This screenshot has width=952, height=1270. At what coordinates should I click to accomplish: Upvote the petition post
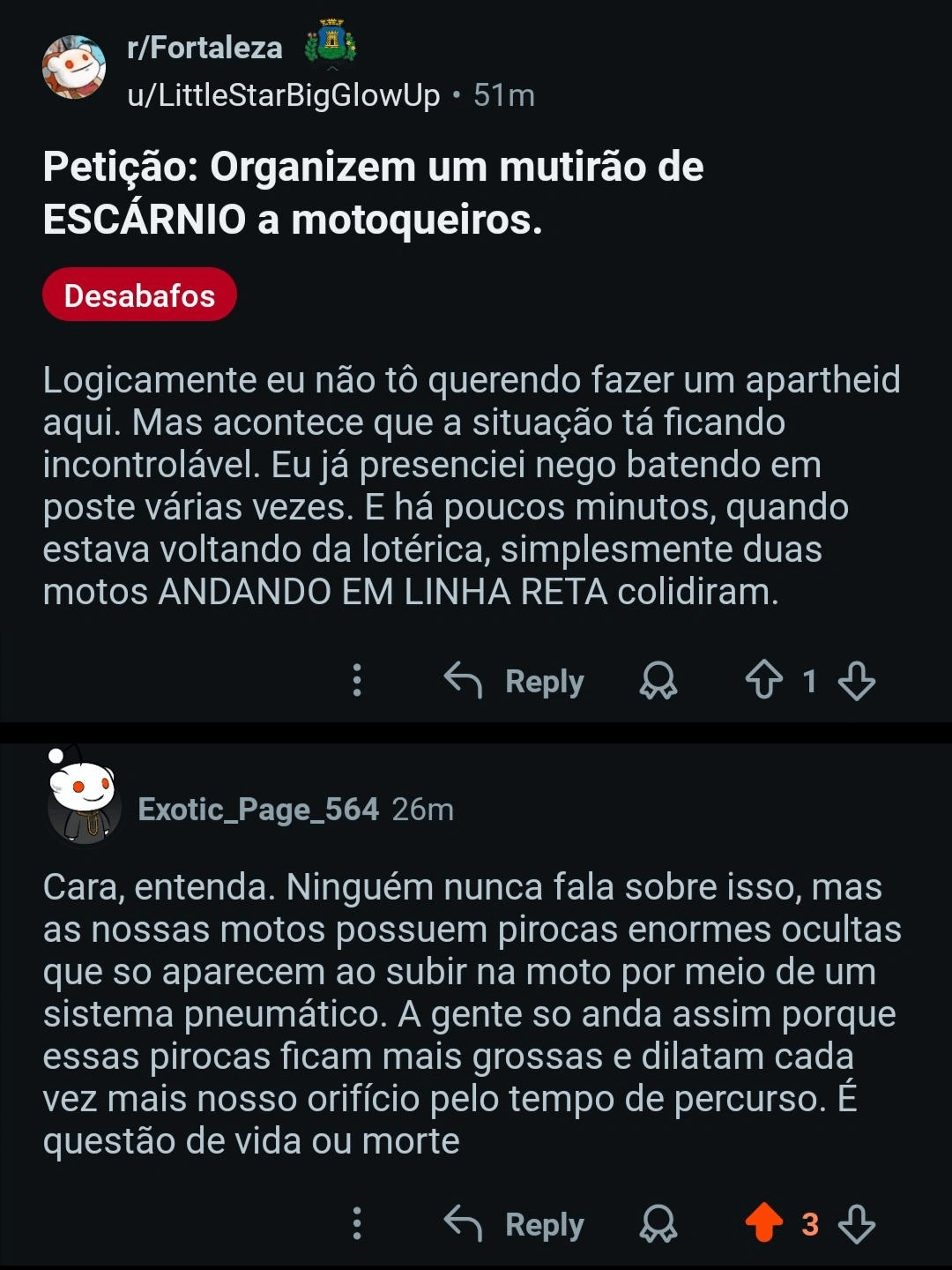pos(763,681)
